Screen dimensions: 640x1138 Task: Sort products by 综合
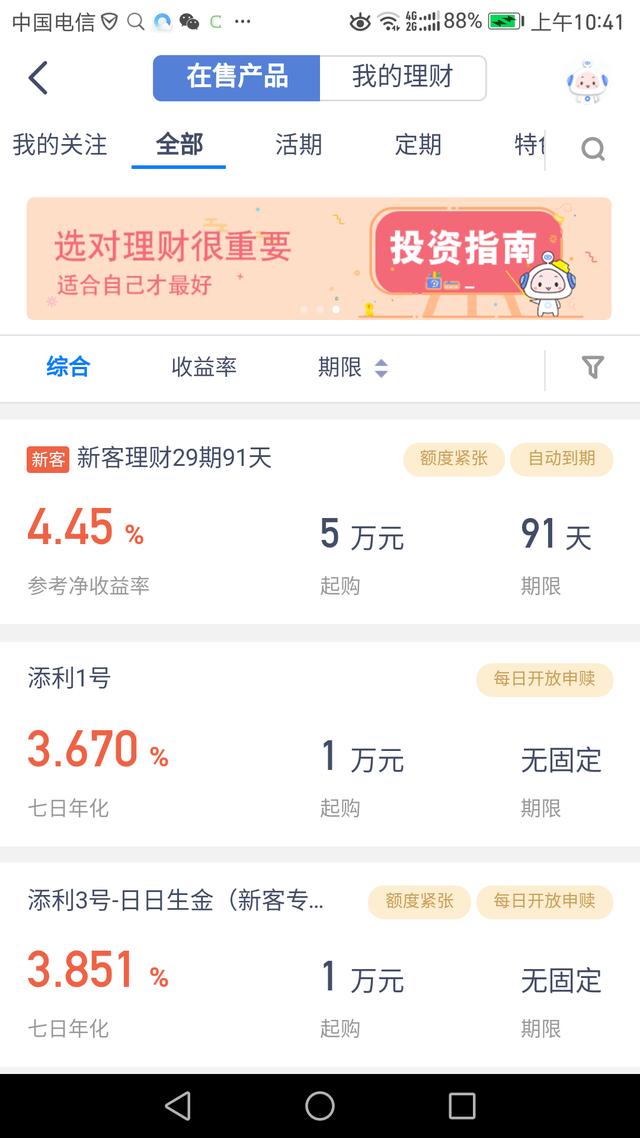(68, 367)
